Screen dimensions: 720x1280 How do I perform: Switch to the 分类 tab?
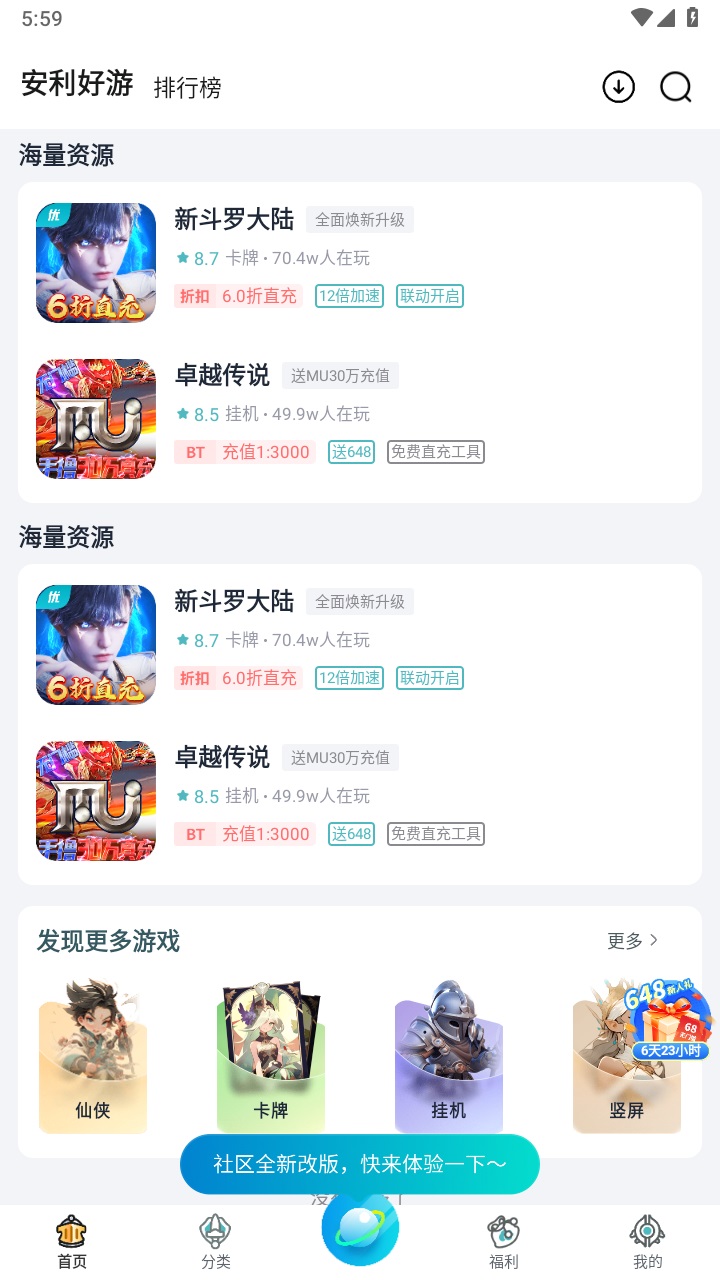pyautogui.click(x=216, y=1242)
